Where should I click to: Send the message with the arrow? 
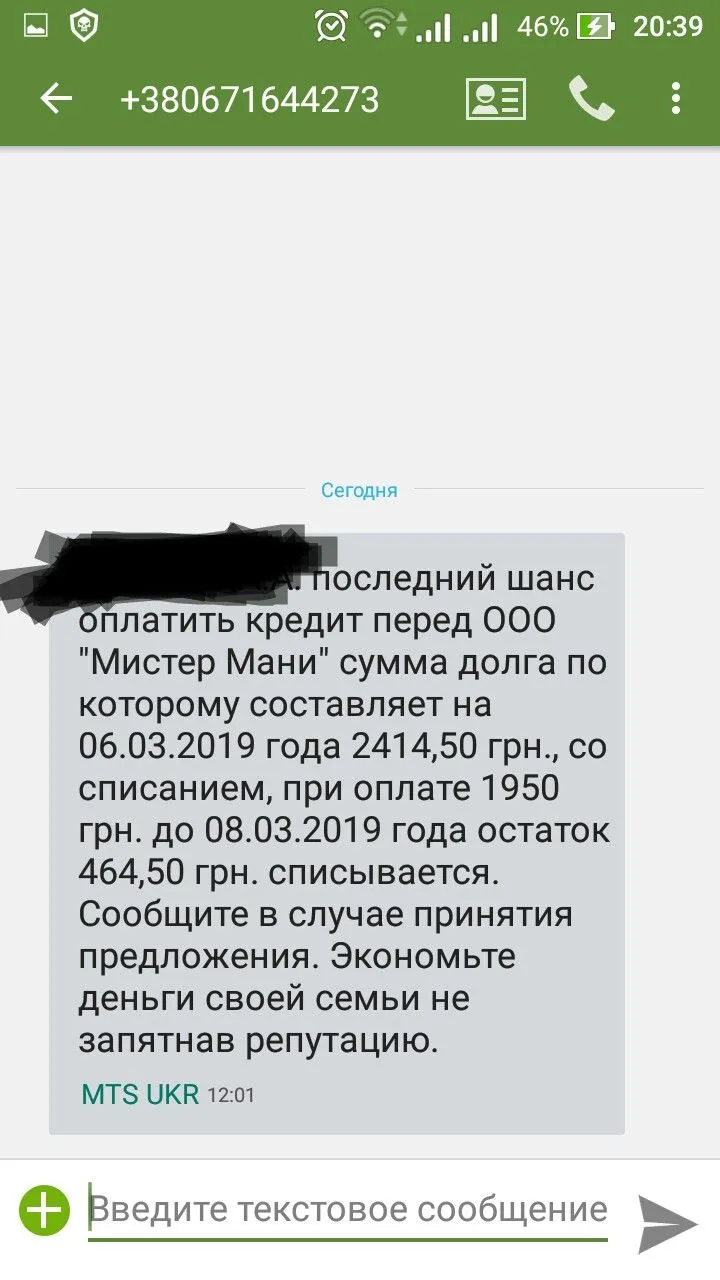tap(667, 1220)
